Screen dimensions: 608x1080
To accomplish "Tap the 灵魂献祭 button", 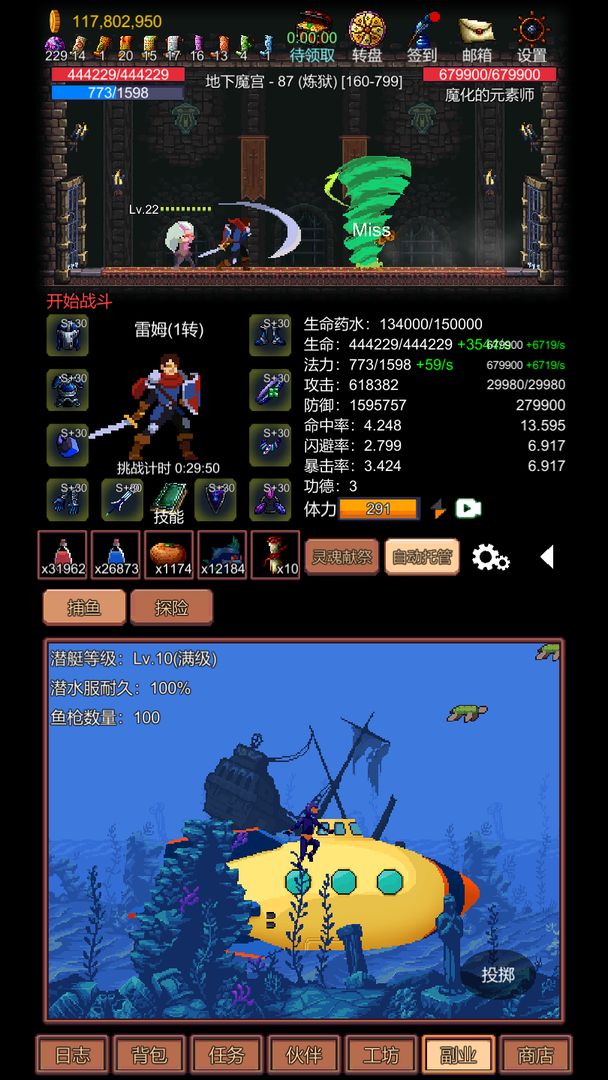I will (342, 557).
